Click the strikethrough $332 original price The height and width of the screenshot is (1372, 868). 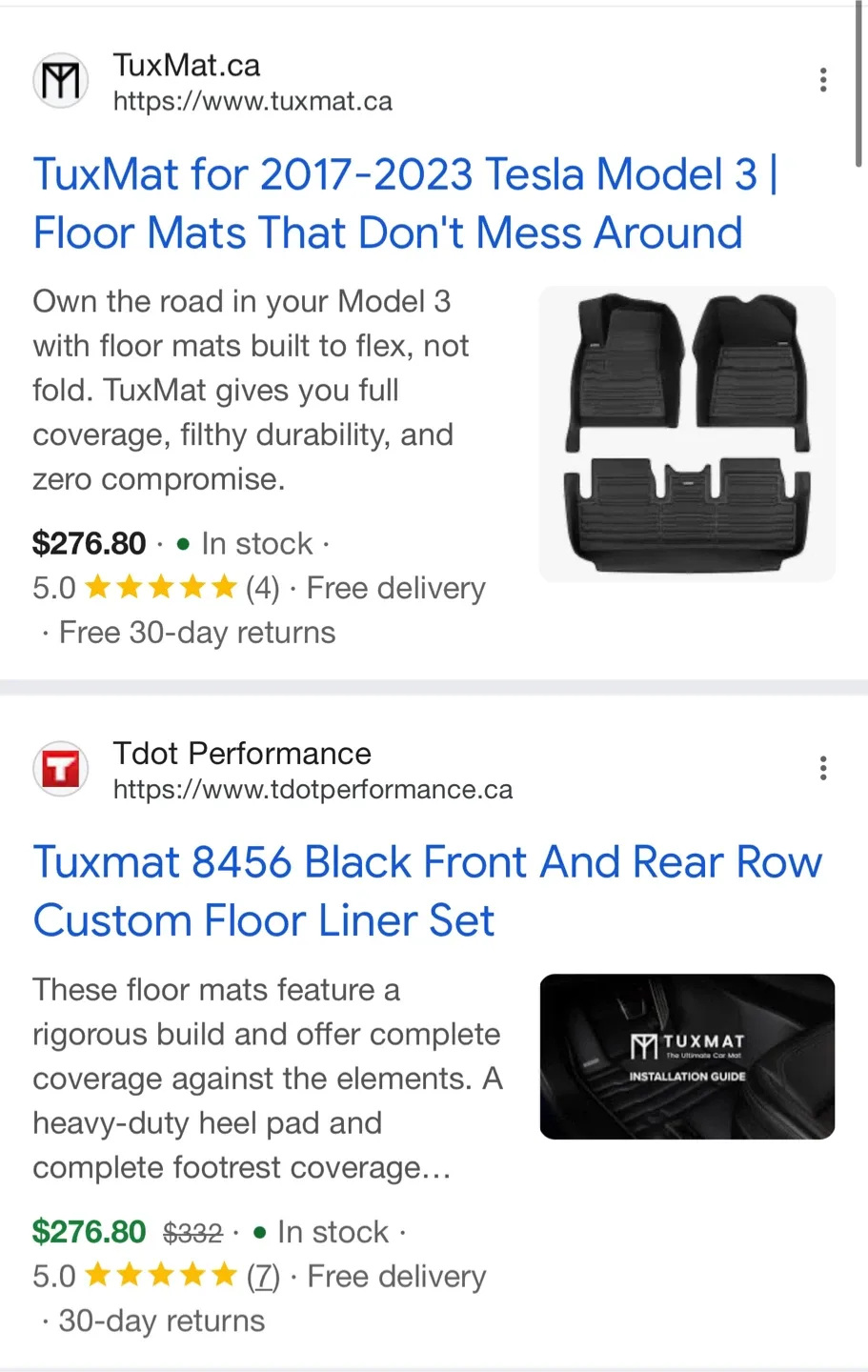pos(193,1231)
